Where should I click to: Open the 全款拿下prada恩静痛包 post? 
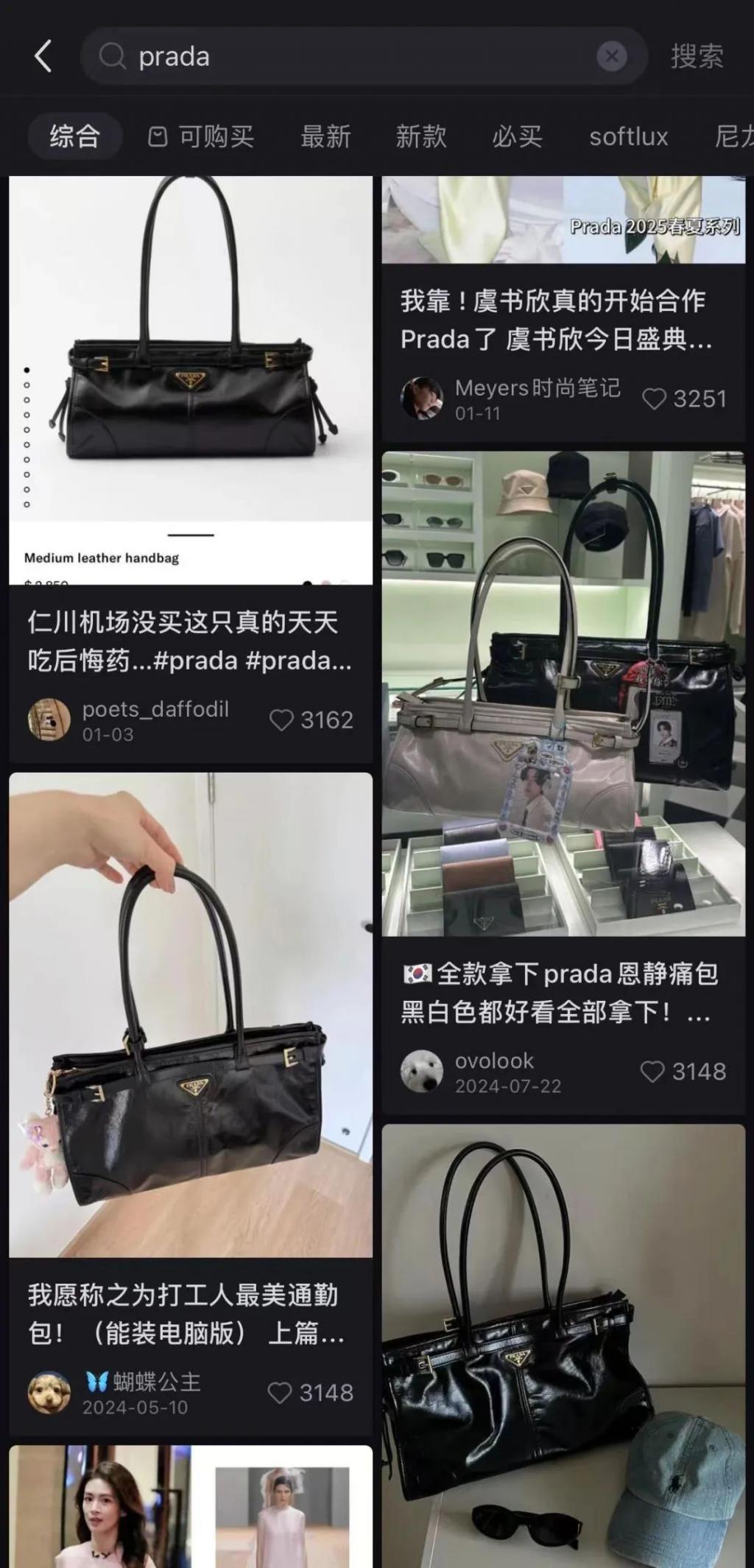tap(563, 692)
